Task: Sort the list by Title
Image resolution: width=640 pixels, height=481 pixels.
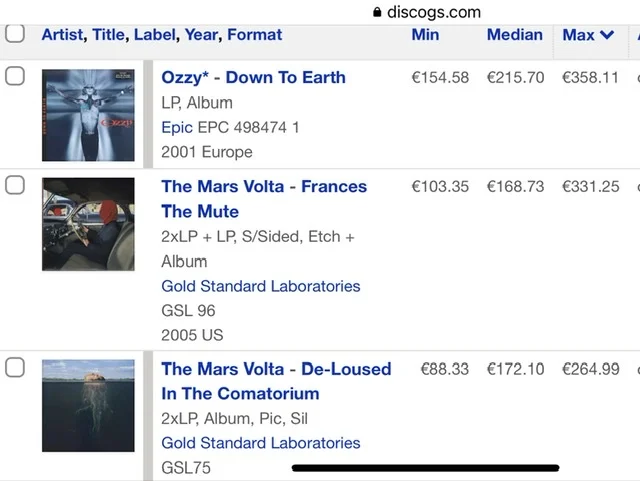Action: tap(109, 34)
